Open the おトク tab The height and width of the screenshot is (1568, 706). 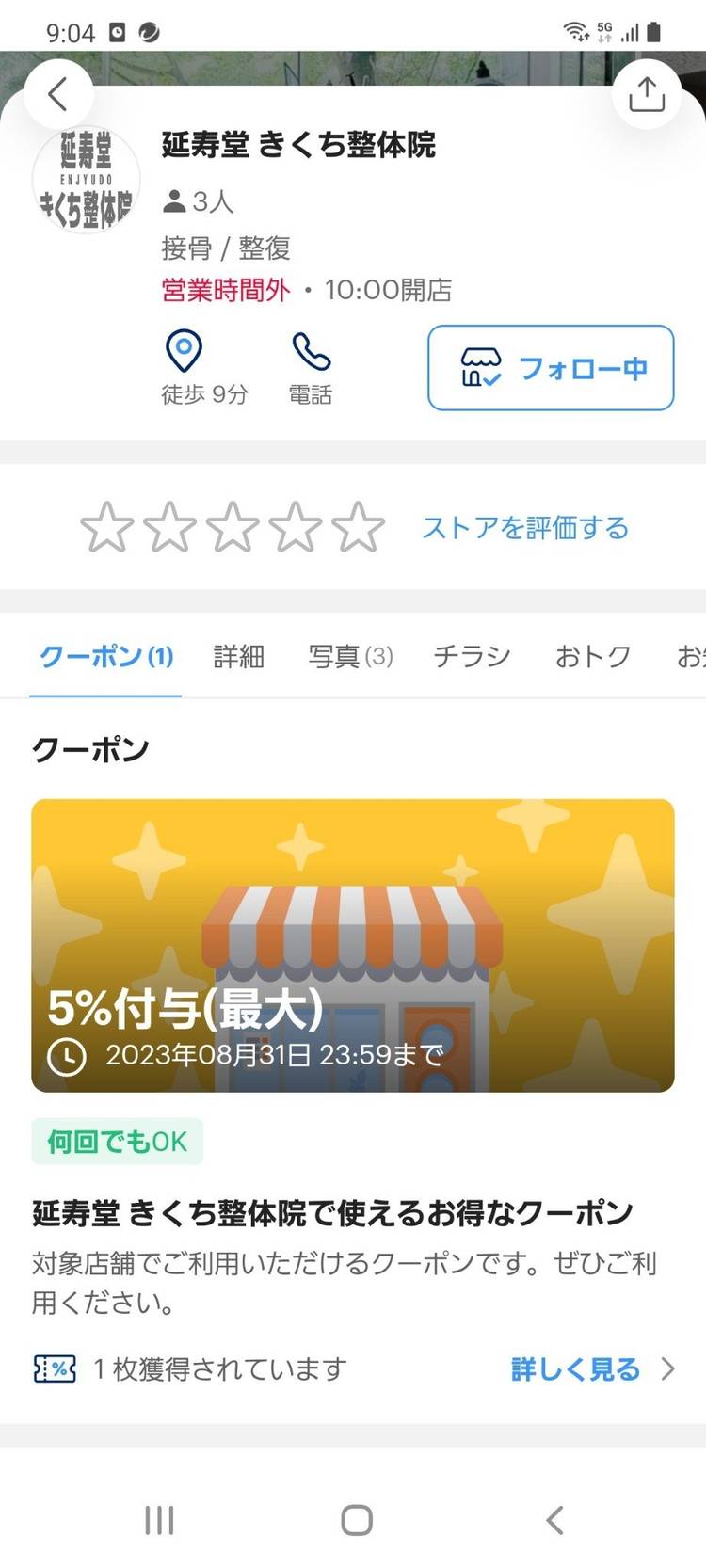tap(593, 656)
